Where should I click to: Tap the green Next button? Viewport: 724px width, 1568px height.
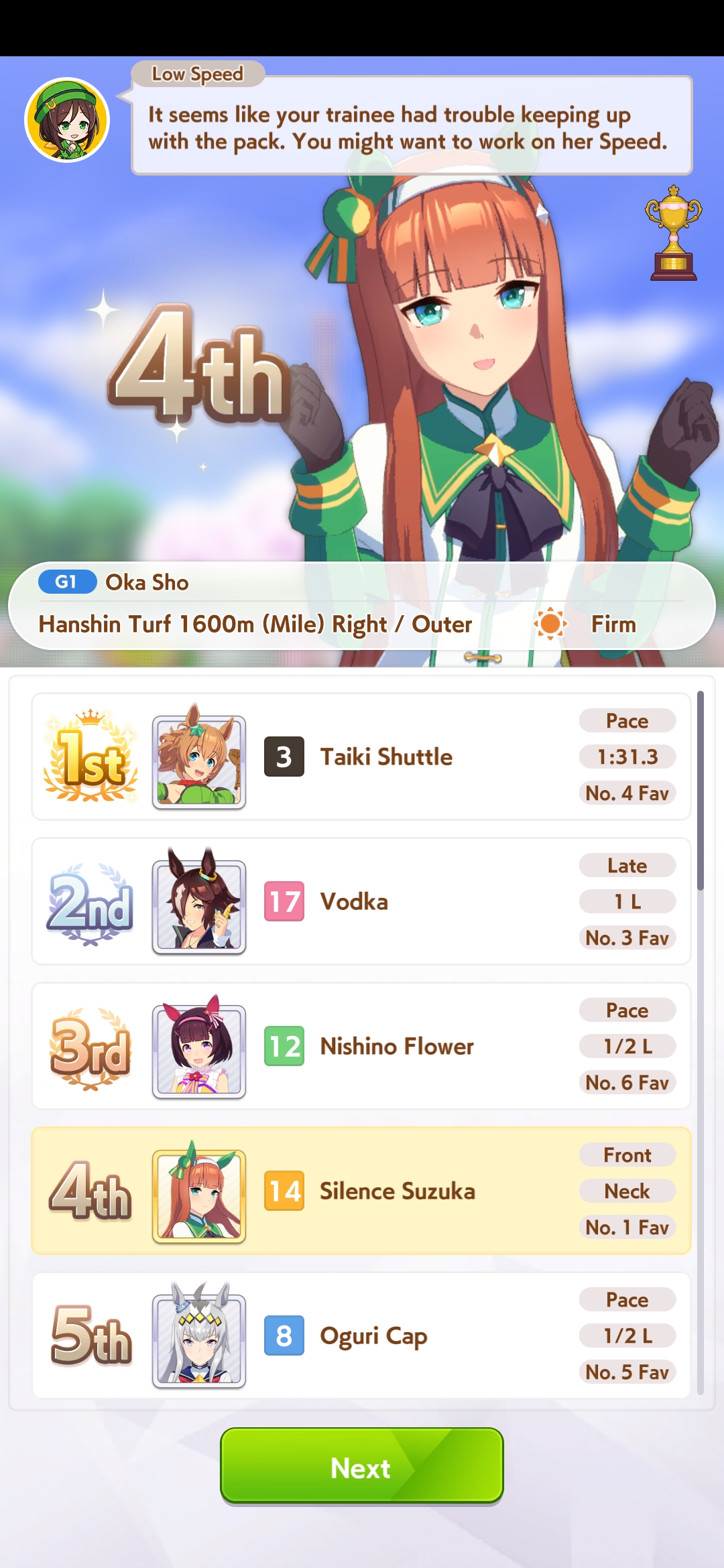click(362, 1465)
